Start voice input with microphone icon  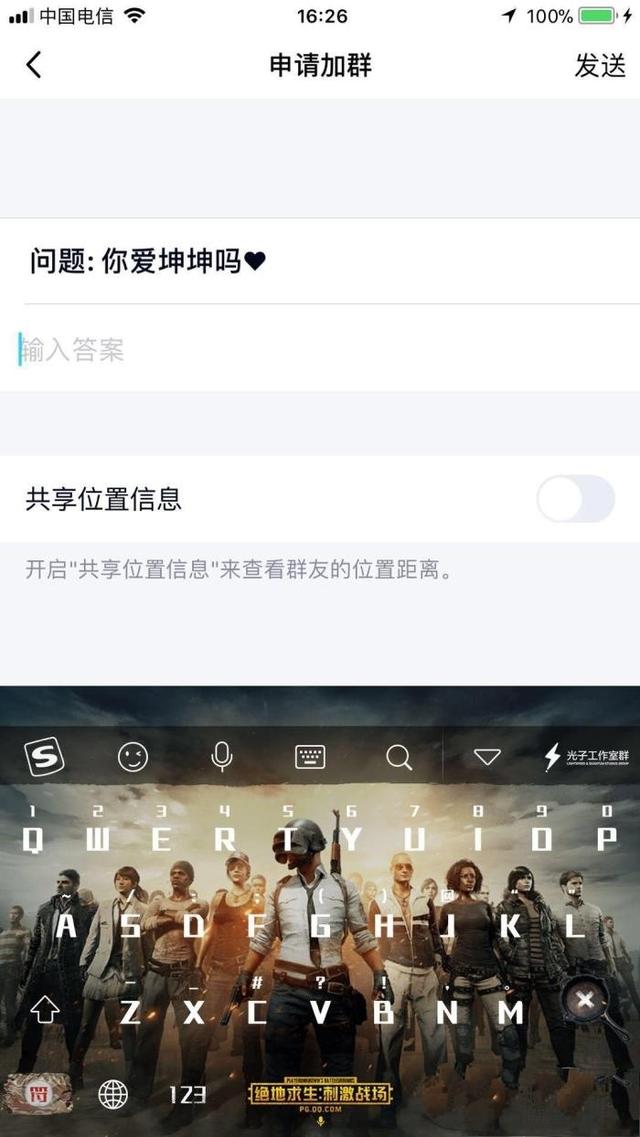tap(222, 757)
